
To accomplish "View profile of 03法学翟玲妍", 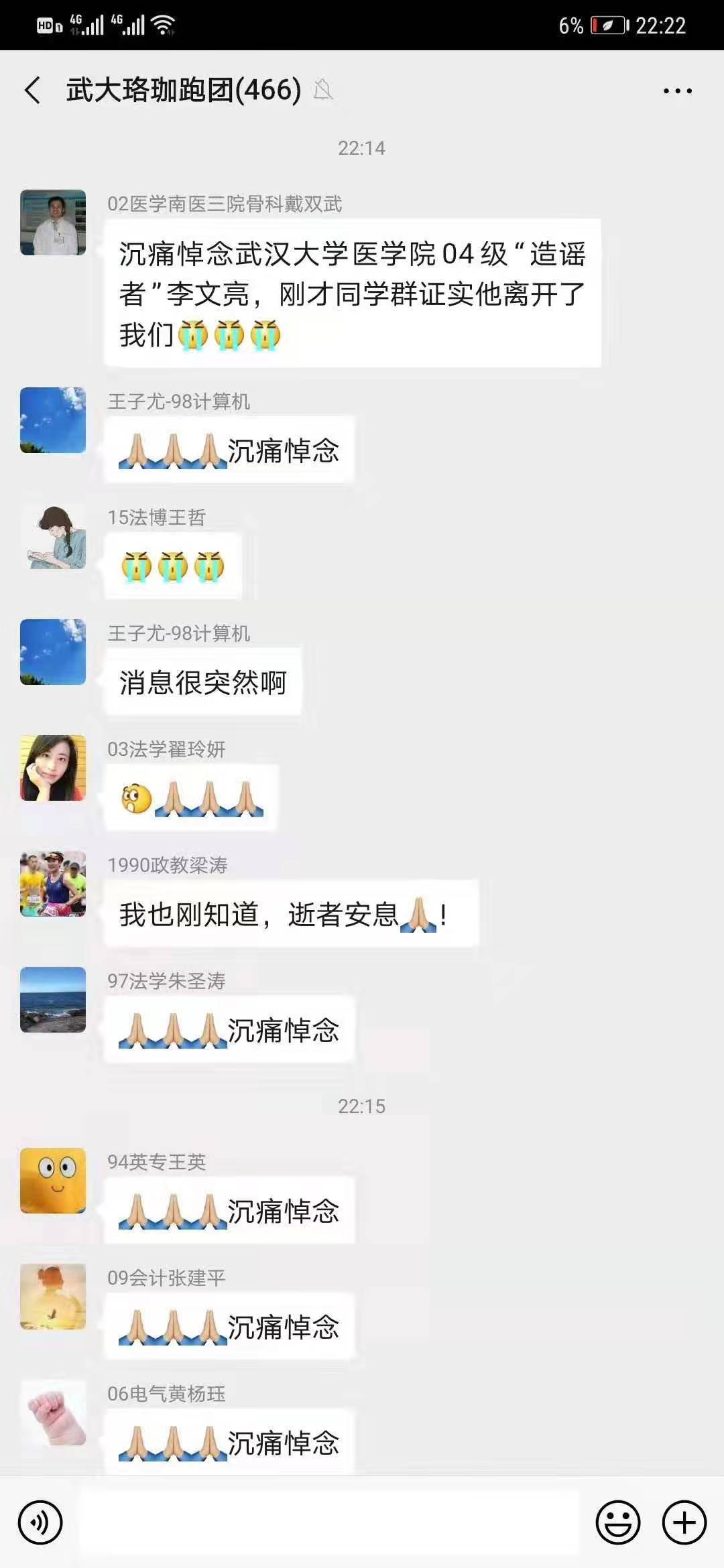I will tap(53, 768).
